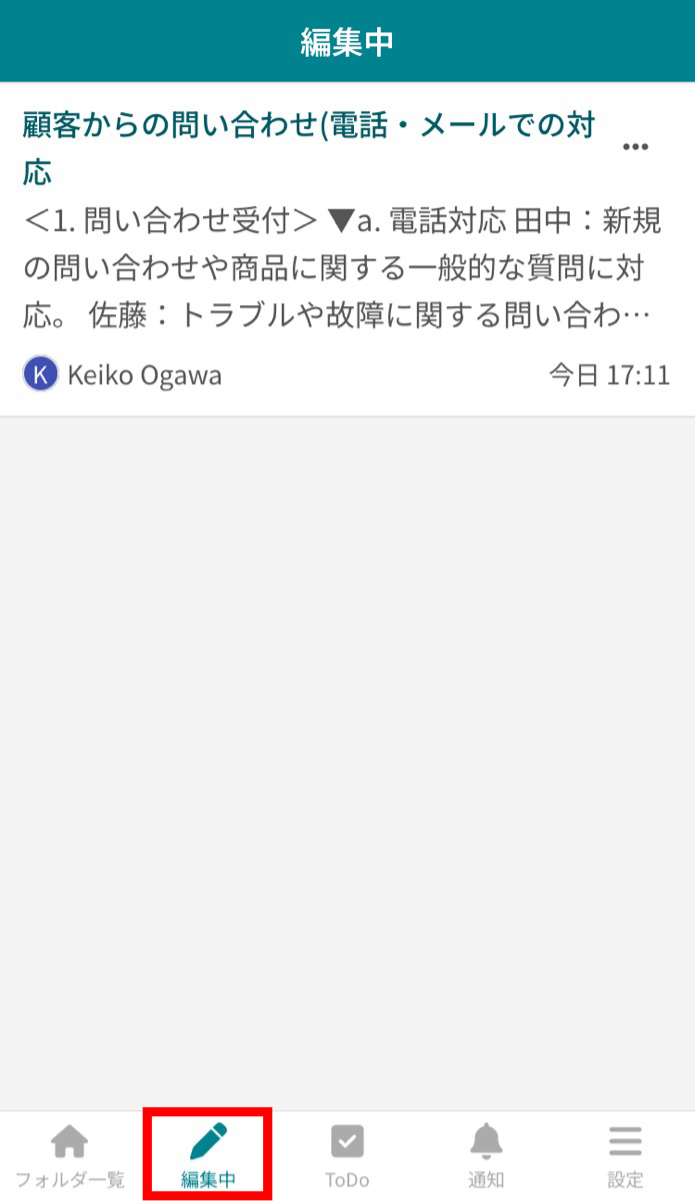
Task: Switch to the フォルダ一覧 tab
Action: click(x=70, y=1155)
